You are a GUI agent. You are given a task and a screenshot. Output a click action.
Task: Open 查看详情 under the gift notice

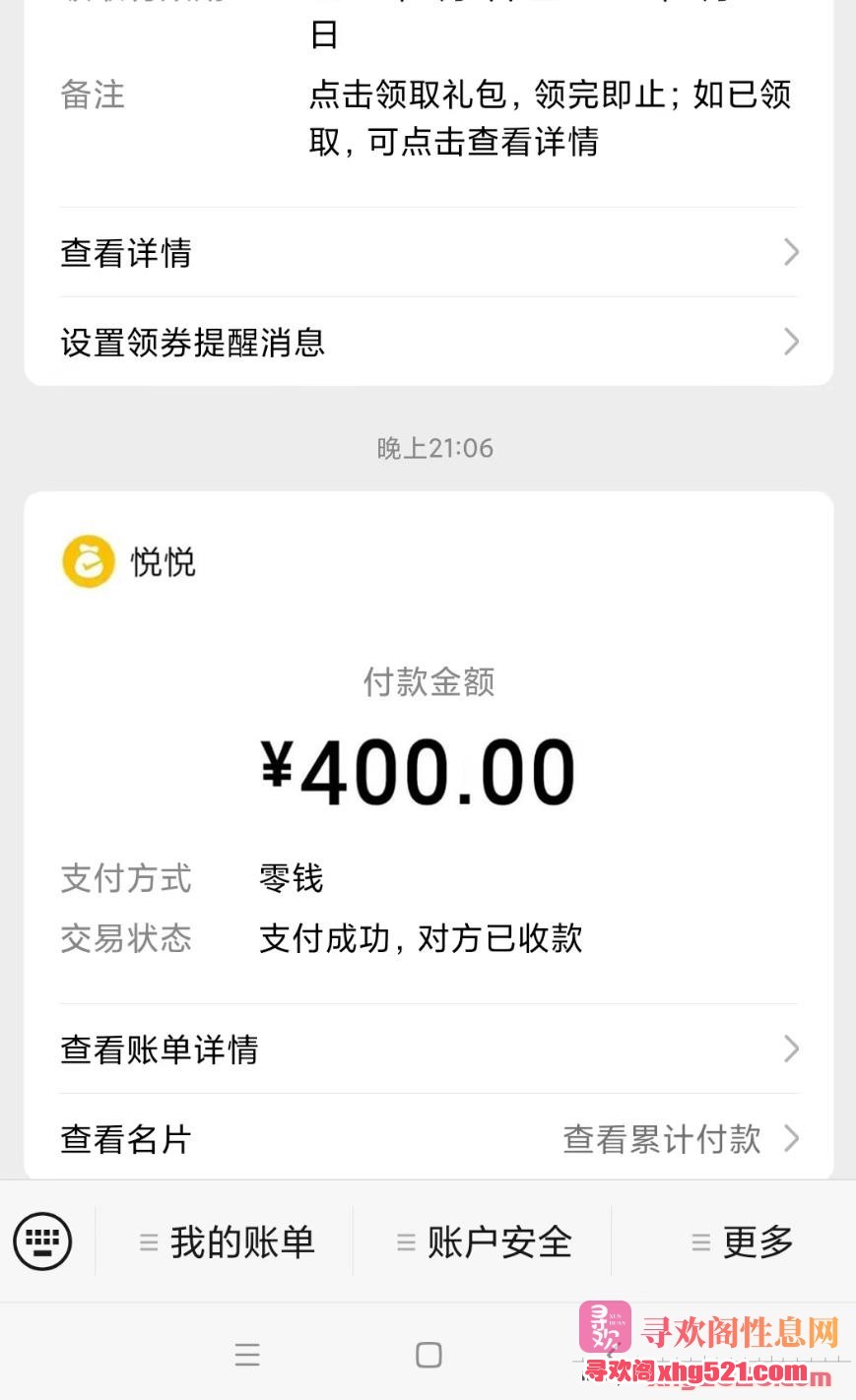tap(428, 253)
